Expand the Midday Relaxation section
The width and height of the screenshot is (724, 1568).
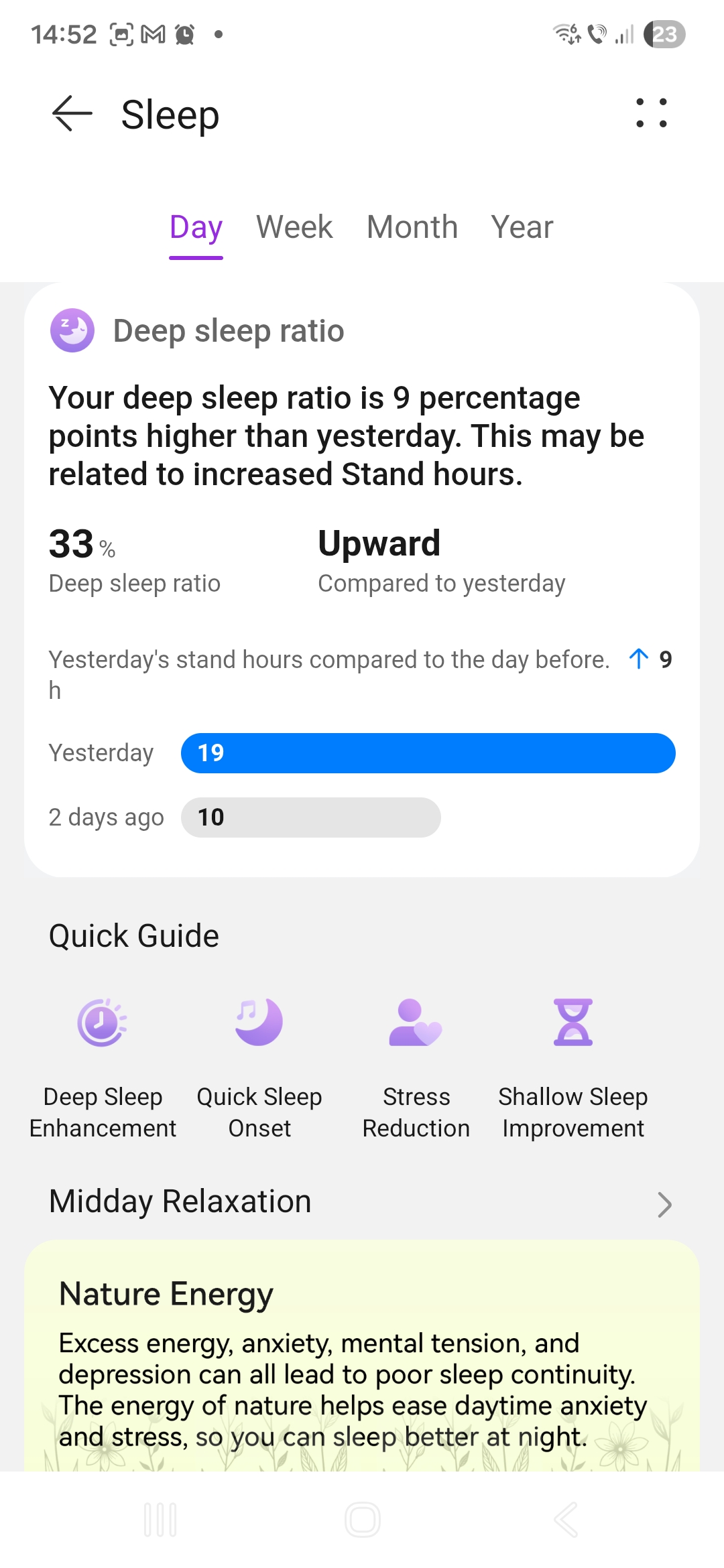664,1204
